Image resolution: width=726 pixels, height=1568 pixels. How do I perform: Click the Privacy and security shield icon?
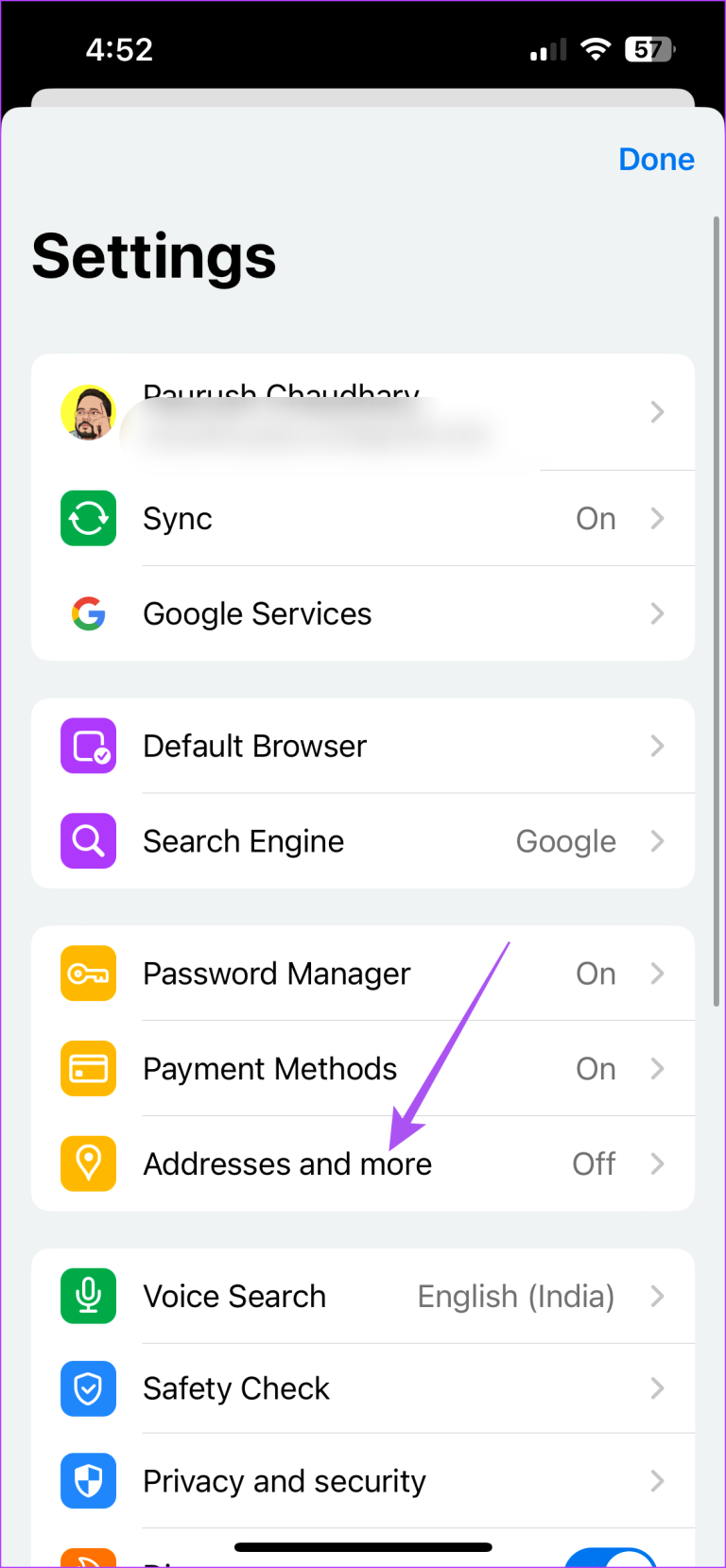(88, 1481)
